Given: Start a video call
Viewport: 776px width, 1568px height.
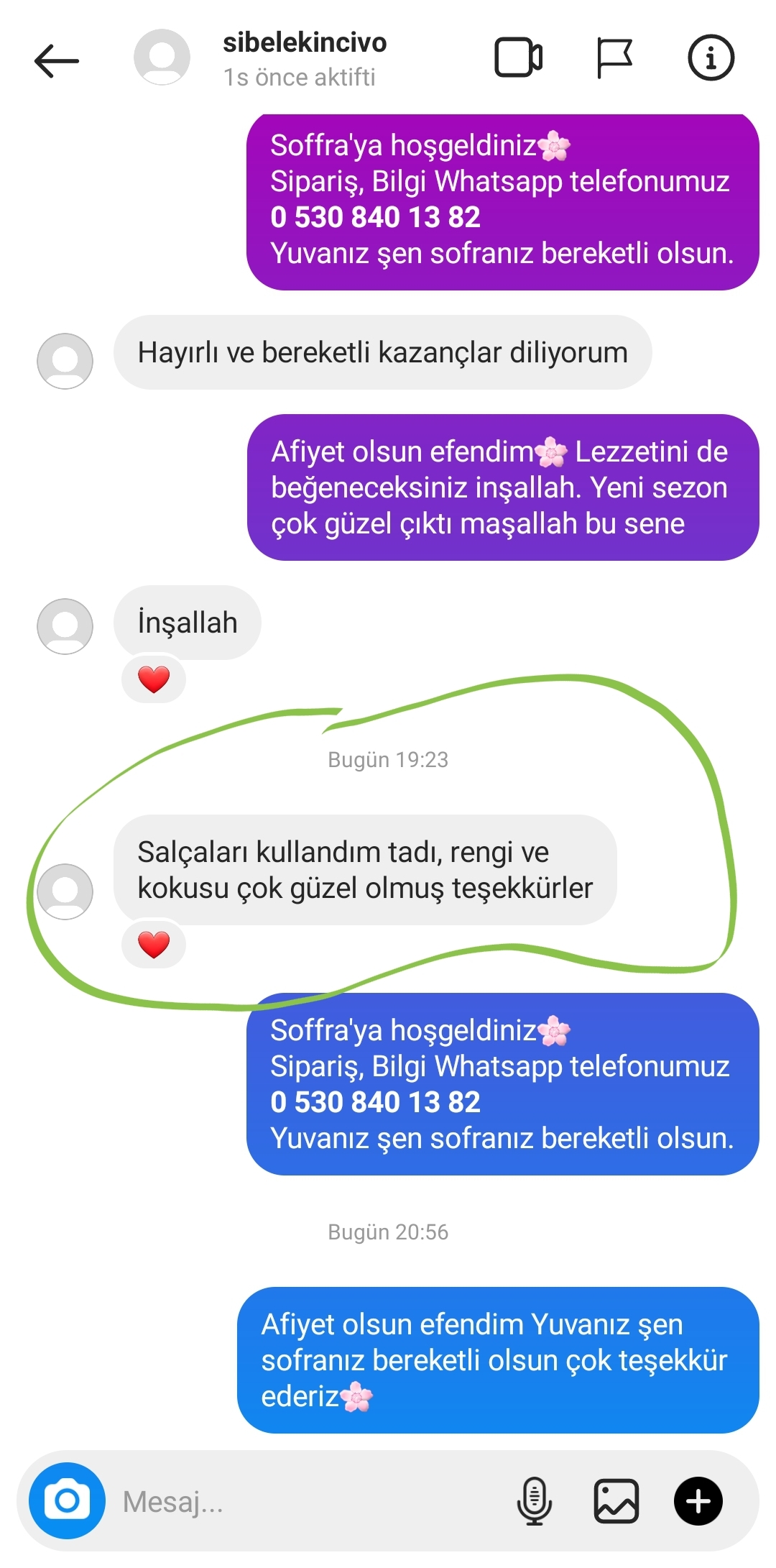Looking at the screenshot, I should click(518, 58).
